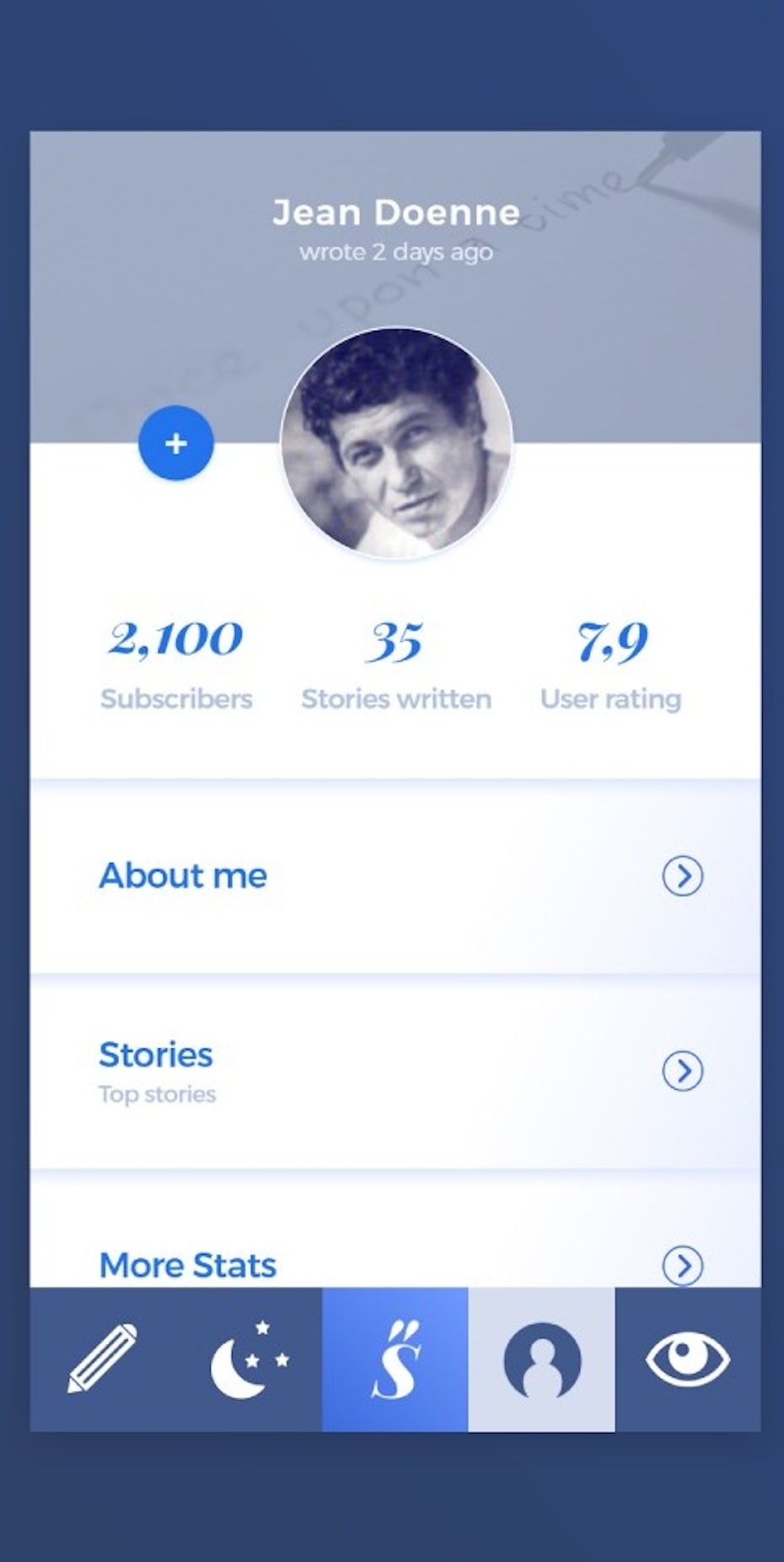This screenshot has width=784, height=1562.
Task: Open the About me section
Action: click(395, 876)
